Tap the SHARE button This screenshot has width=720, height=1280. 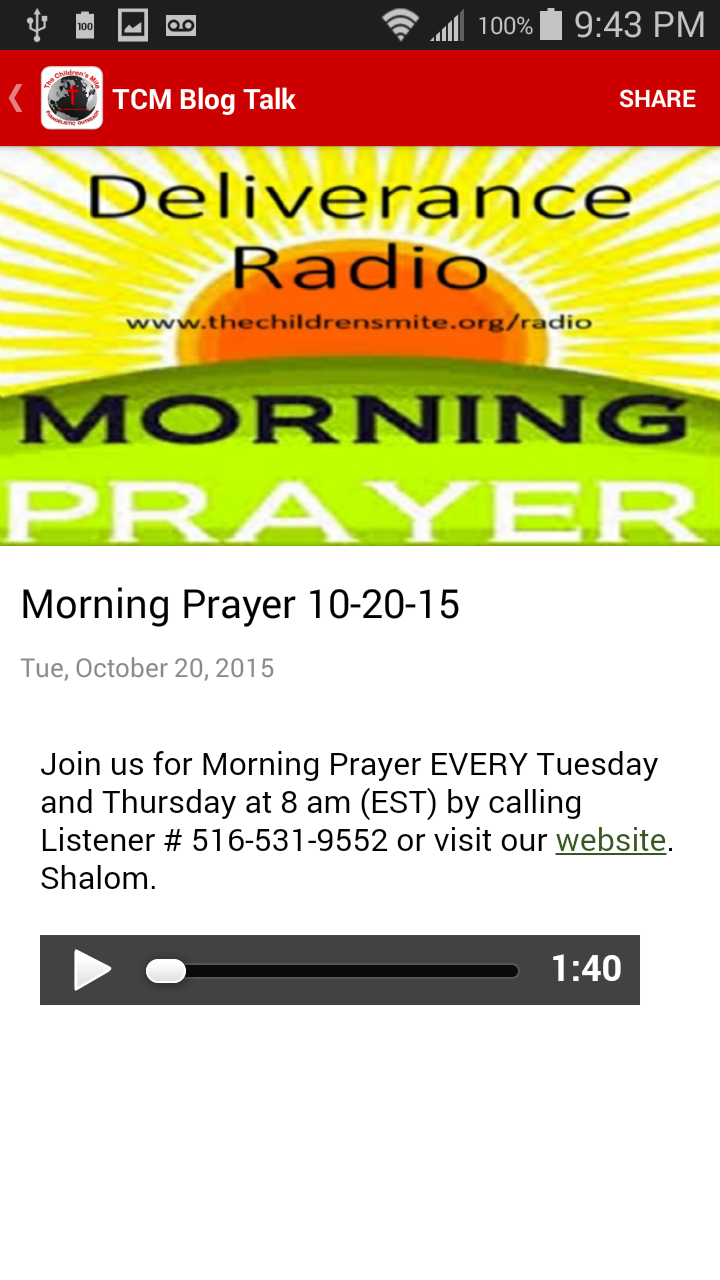pyautogui.click(x=657, y=98)
